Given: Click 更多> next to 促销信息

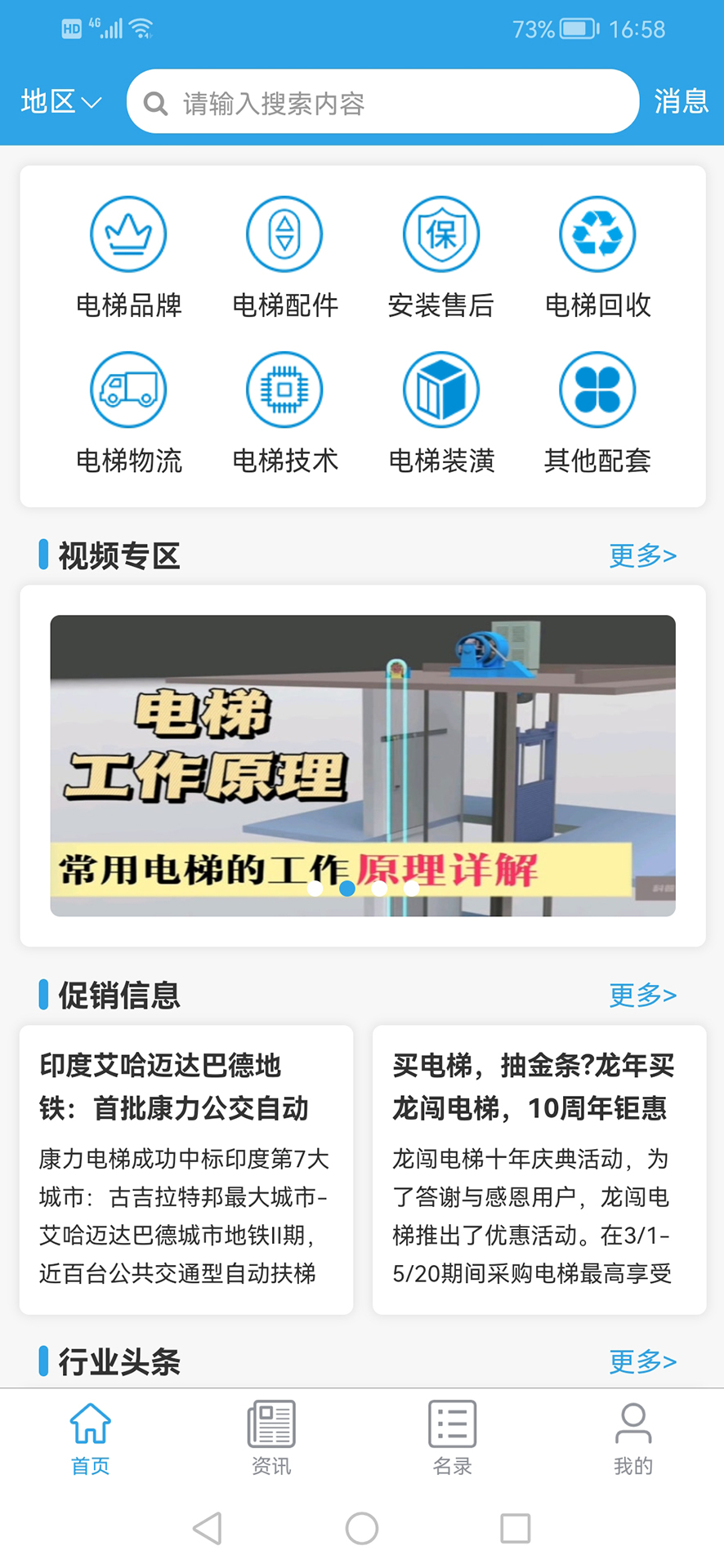Looking at the screenshot, I should 642,996.
